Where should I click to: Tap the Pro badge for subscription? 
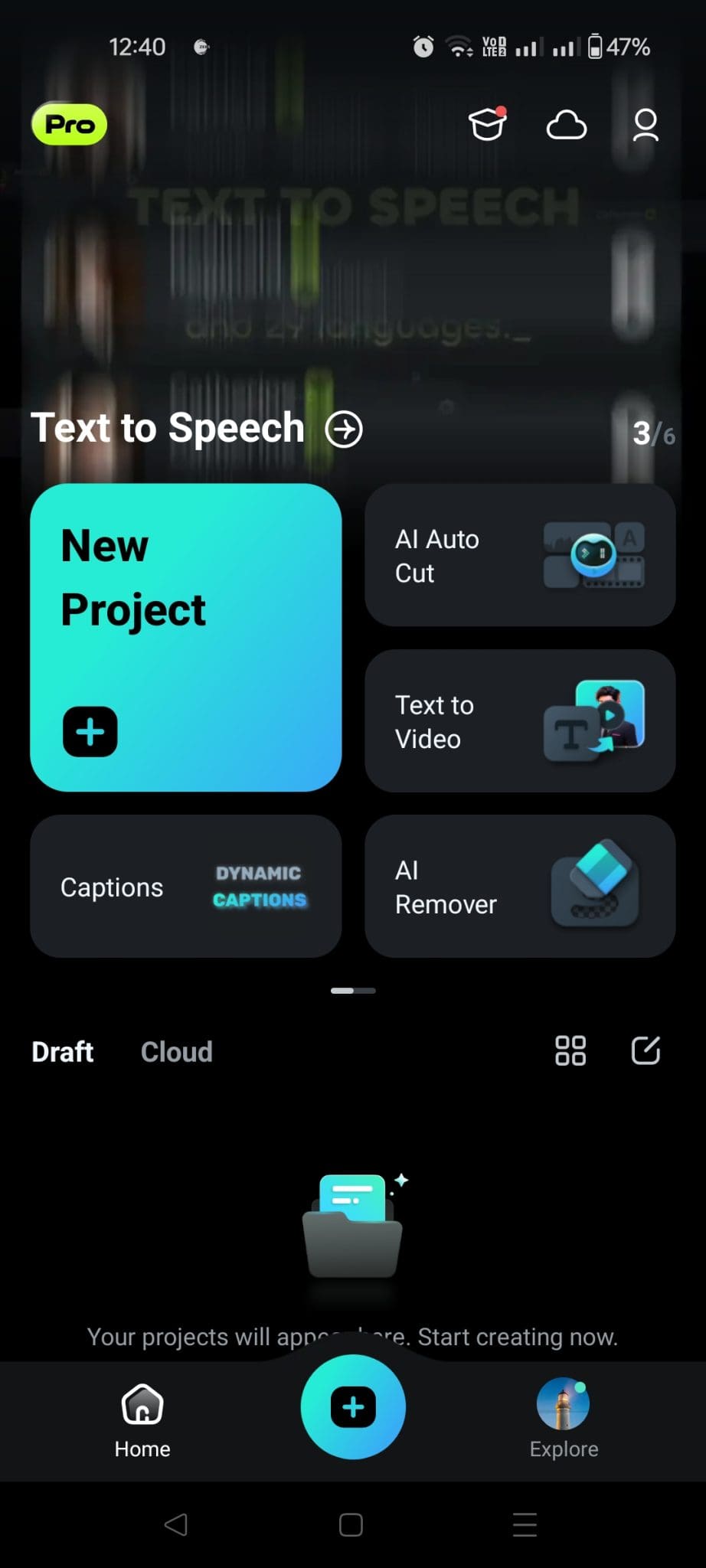coord(69,124)
